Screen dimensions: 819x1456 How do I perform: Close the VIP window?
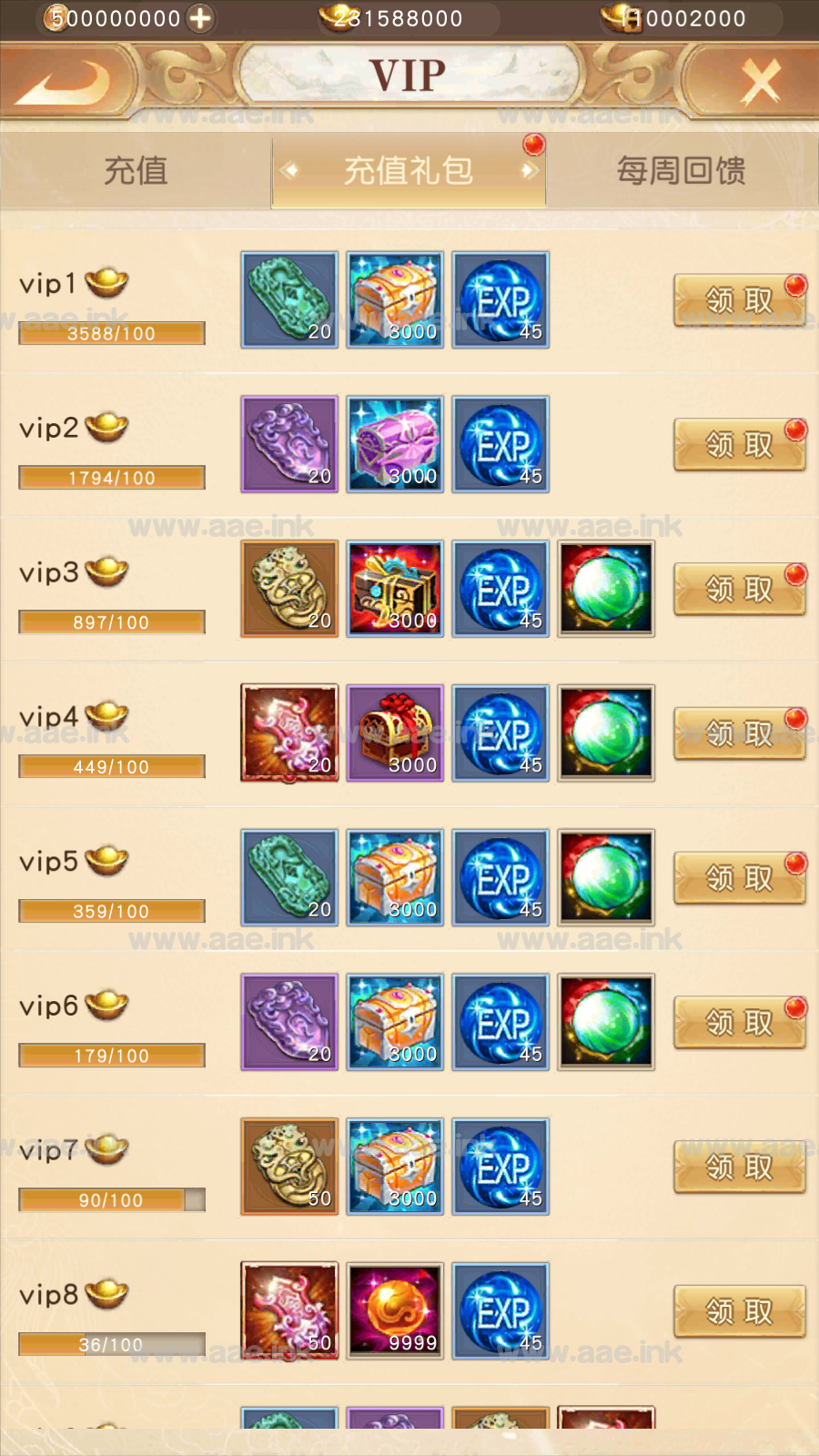point(760,82)
